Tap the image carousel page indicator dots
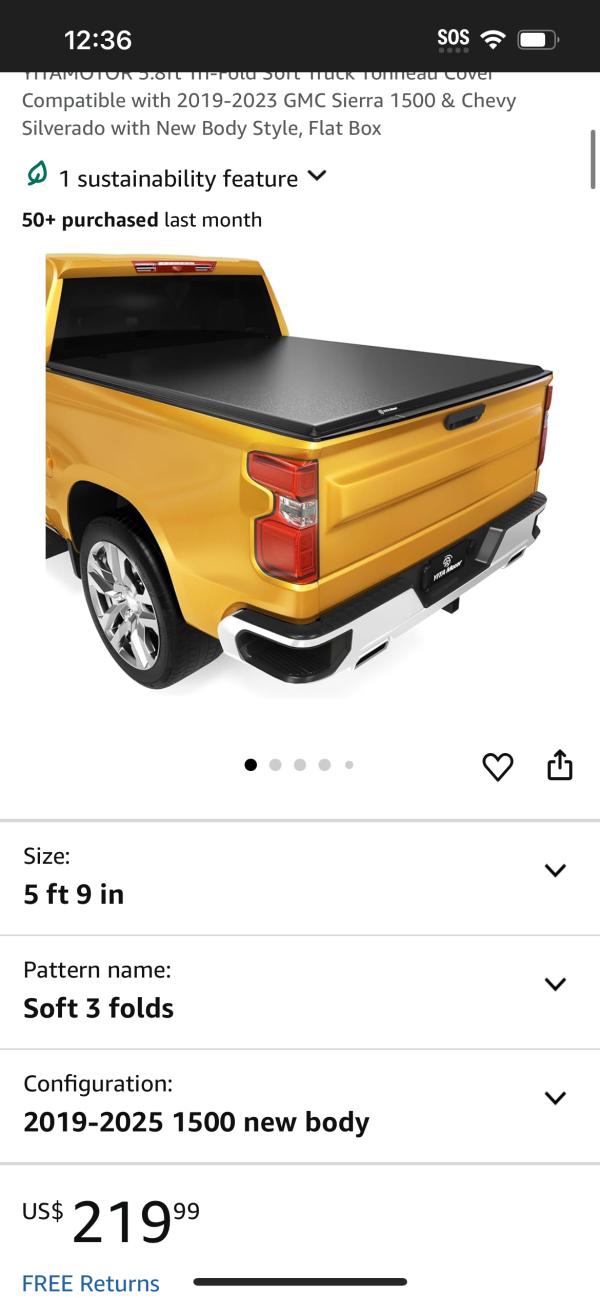Viewport: 600px width, 1298px height. 299,765
